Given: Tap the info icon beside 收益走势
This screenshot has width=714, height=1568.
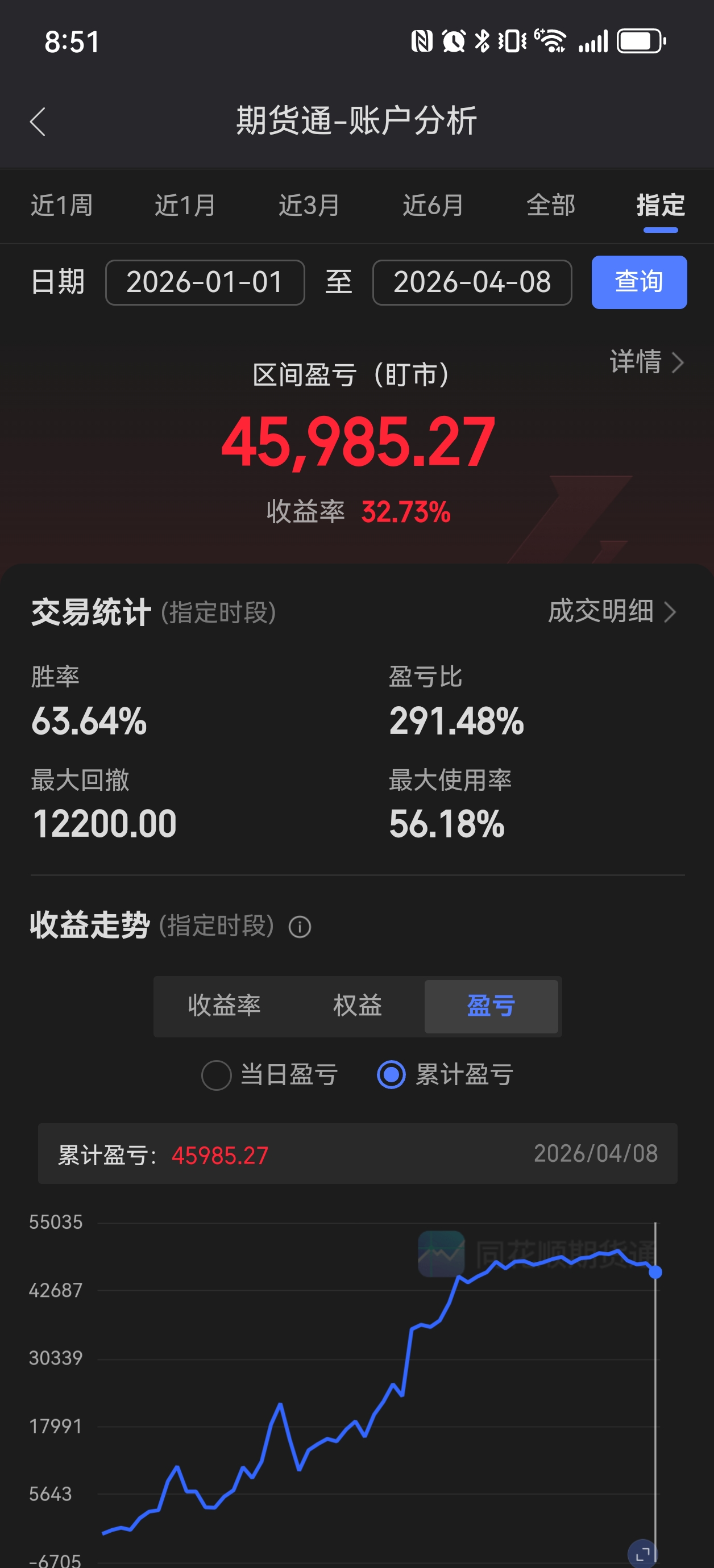Looking at the screenshot, I should (x=300, y=927).
